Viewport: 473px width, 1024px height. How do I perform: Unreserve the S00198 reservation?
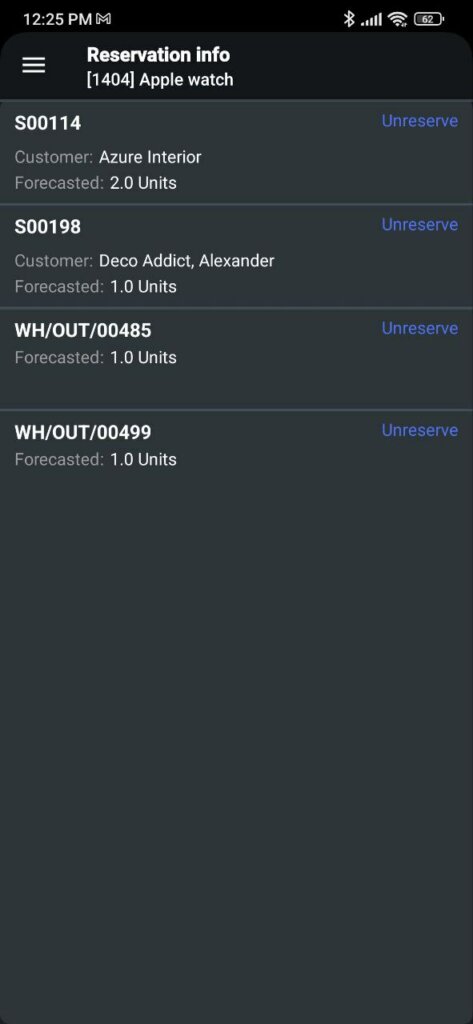419,225
